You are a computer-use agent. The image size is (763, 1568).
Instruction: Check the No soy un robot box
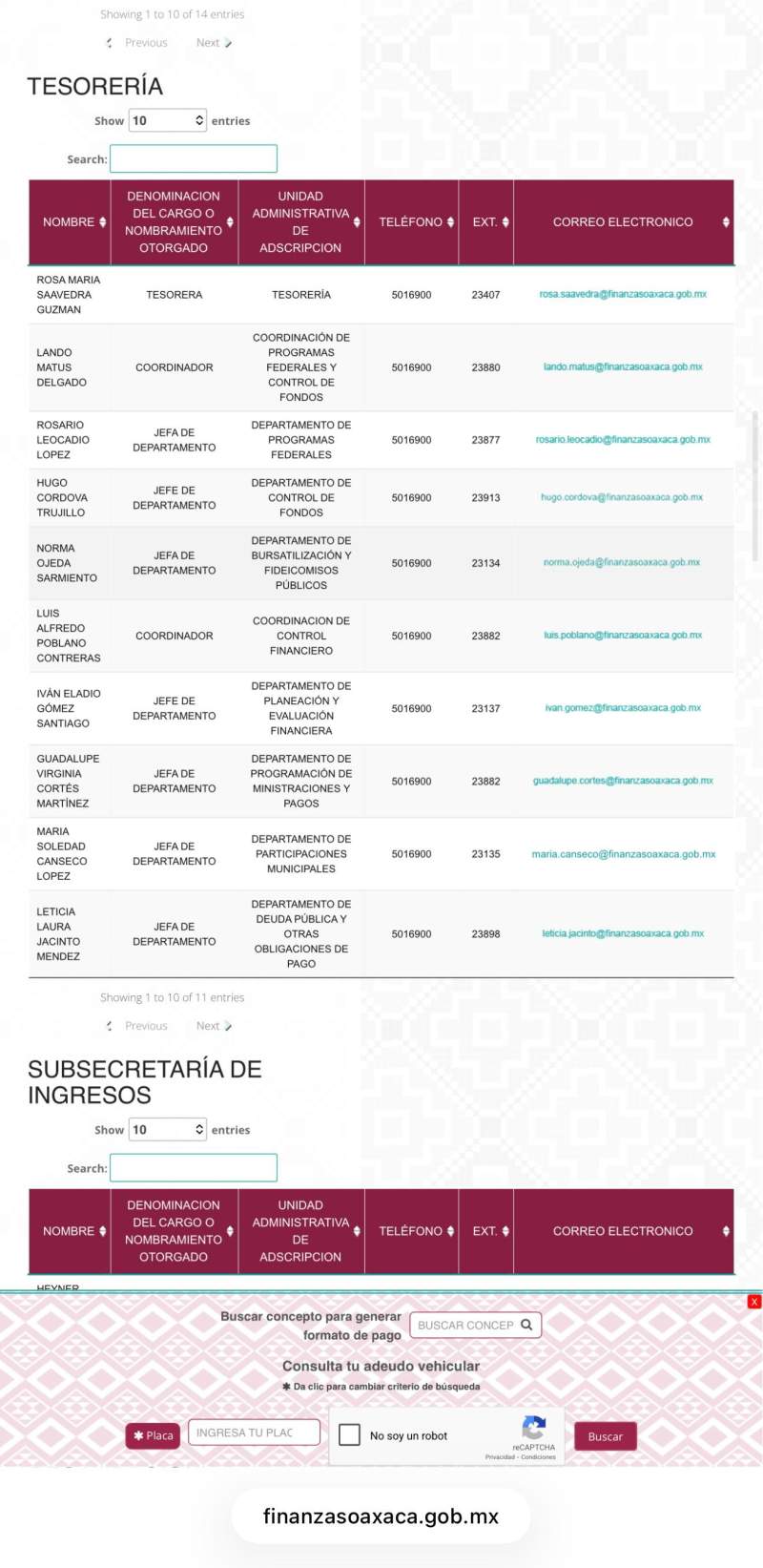[350, 1434]
